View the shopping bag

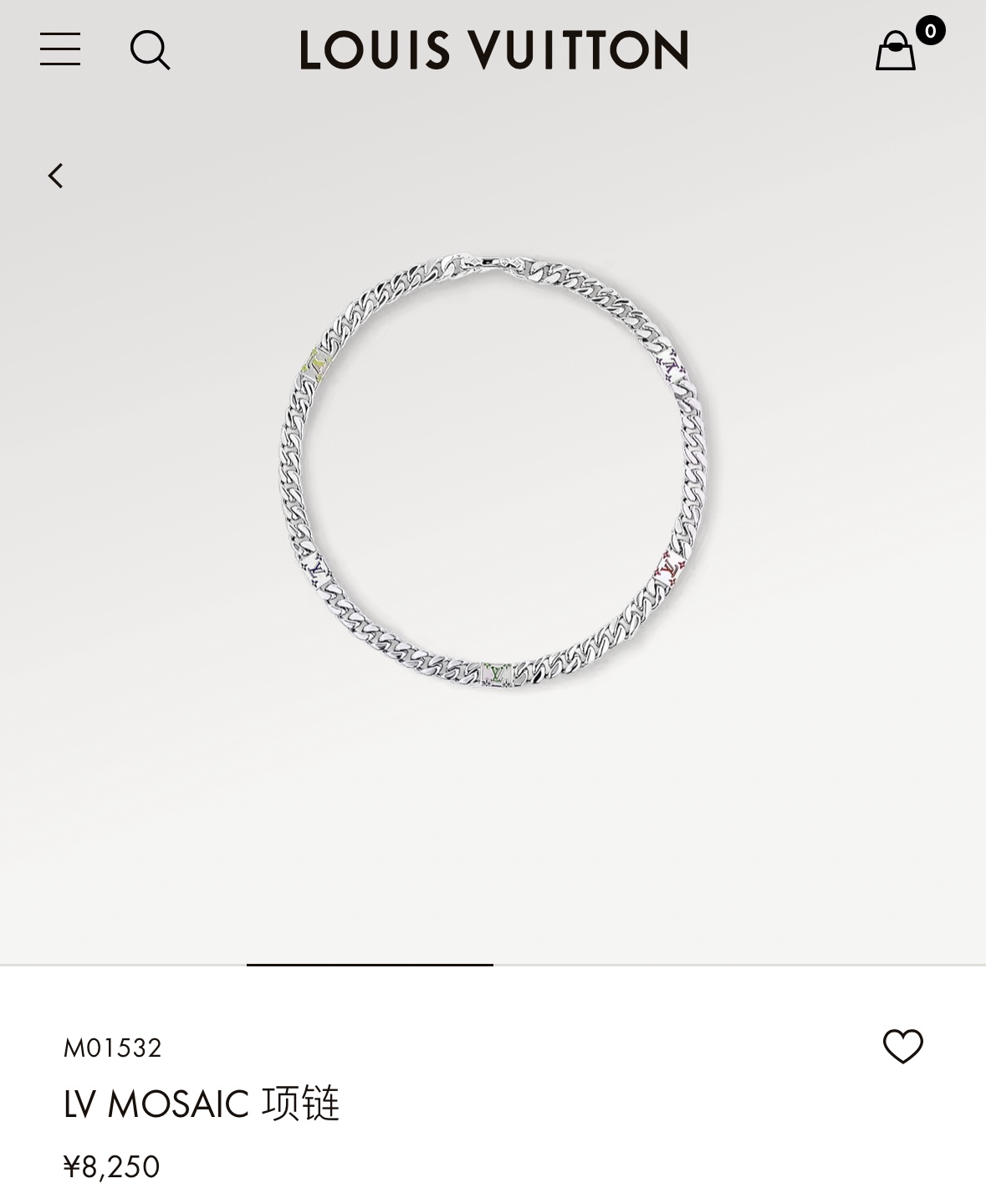pos(897,50)
